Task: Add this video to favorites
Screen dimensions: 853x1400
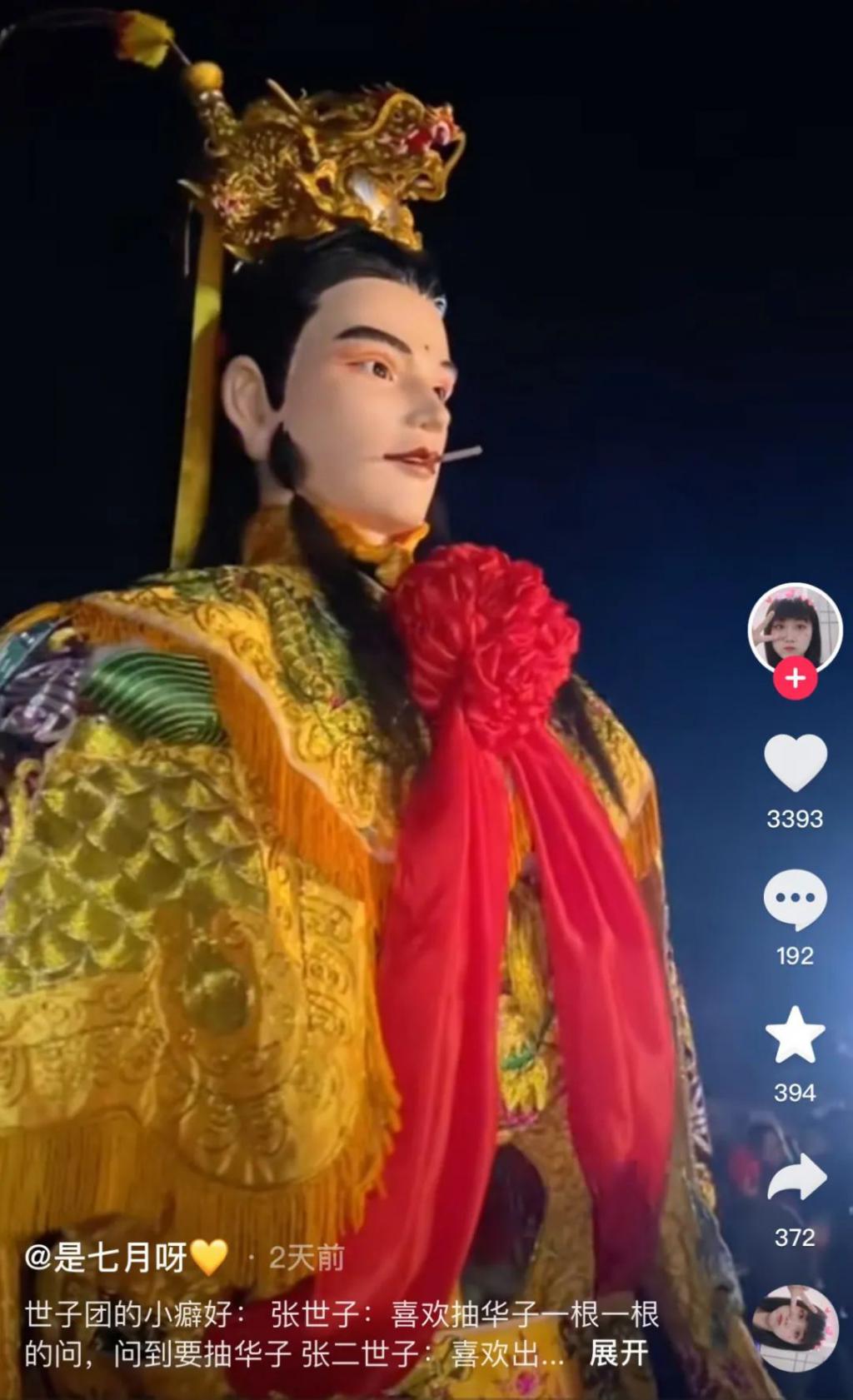Action: [795, 1035]
